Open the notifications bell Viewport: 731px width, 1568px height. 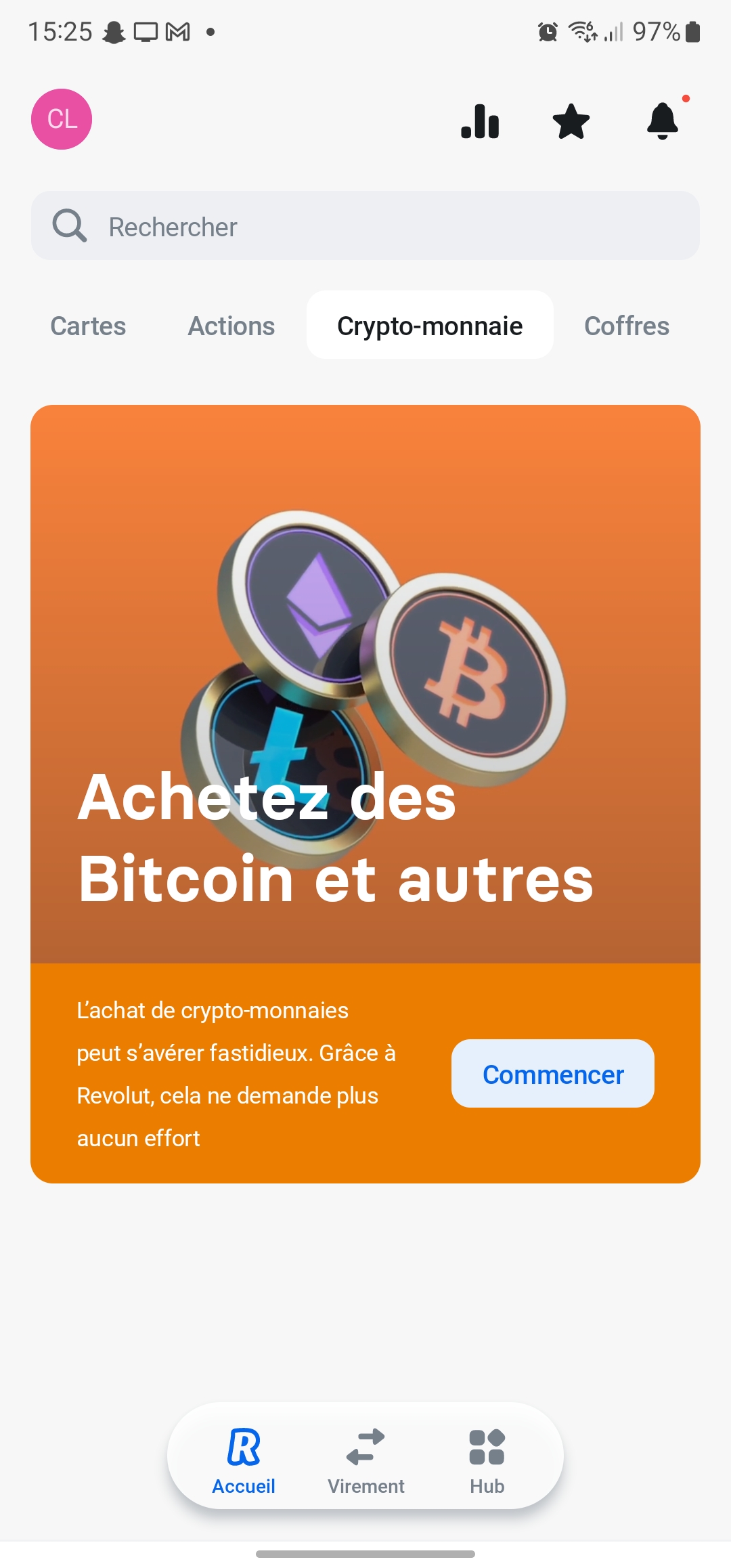663,121
